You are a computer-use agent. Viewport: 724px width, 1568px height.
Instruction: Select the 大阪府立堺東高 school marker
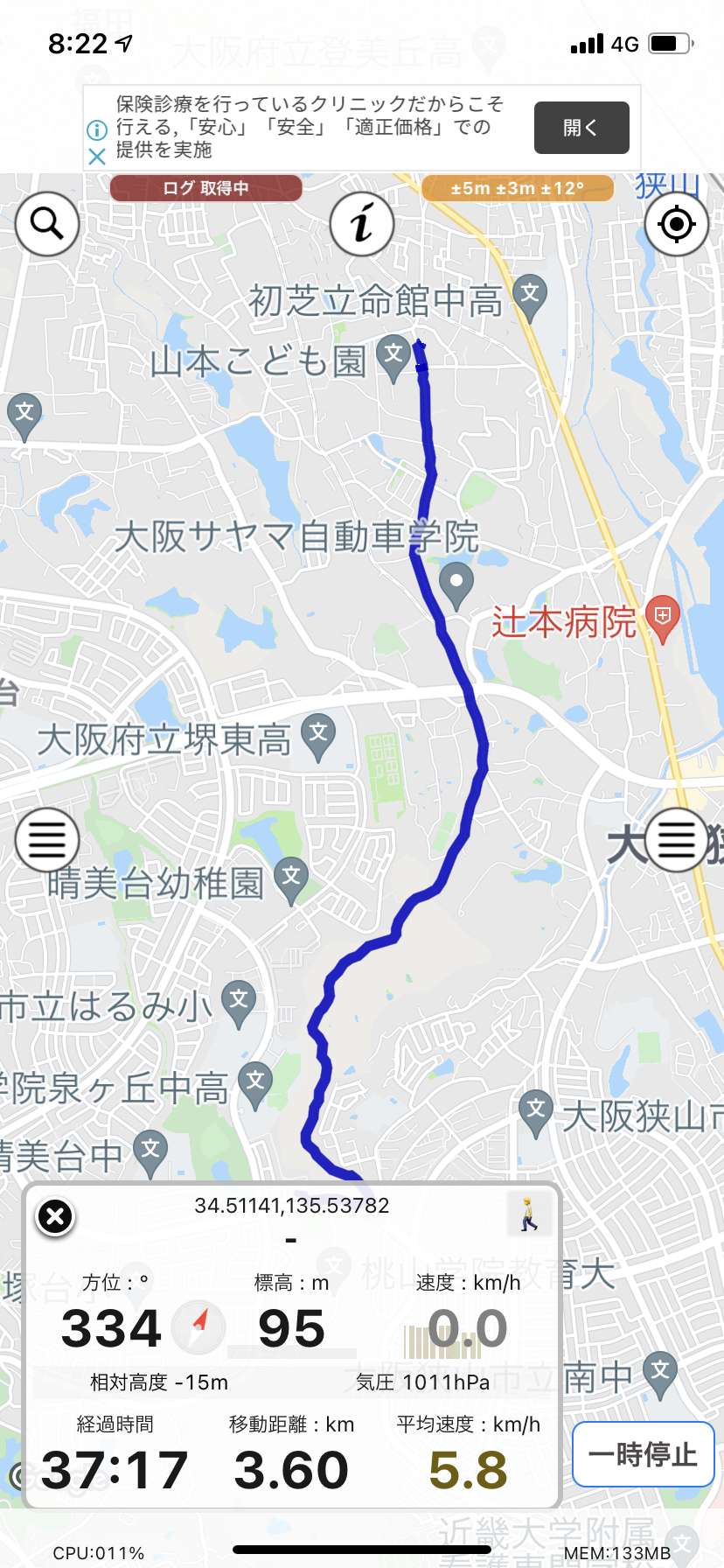pos(318,737)
